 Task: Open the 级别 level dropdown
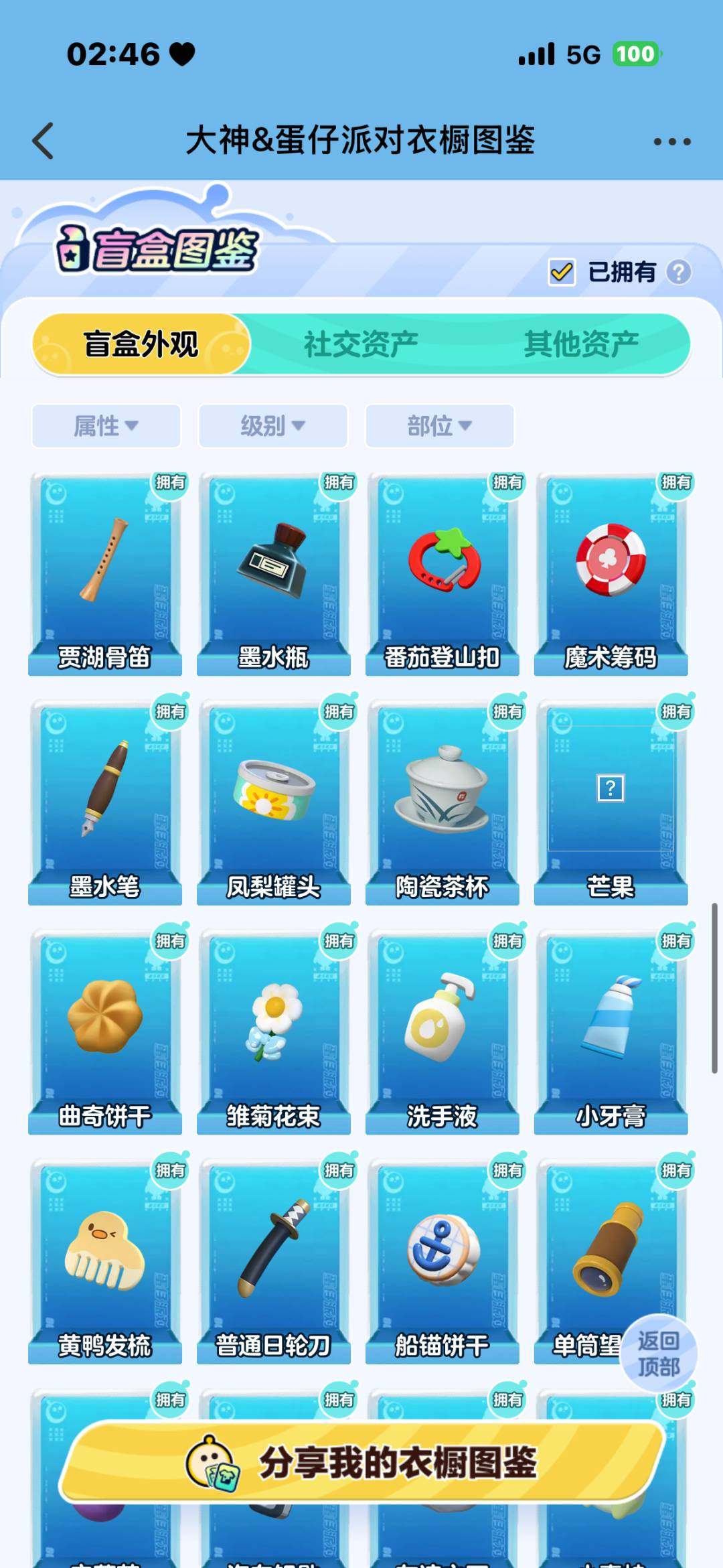(272, 426)
